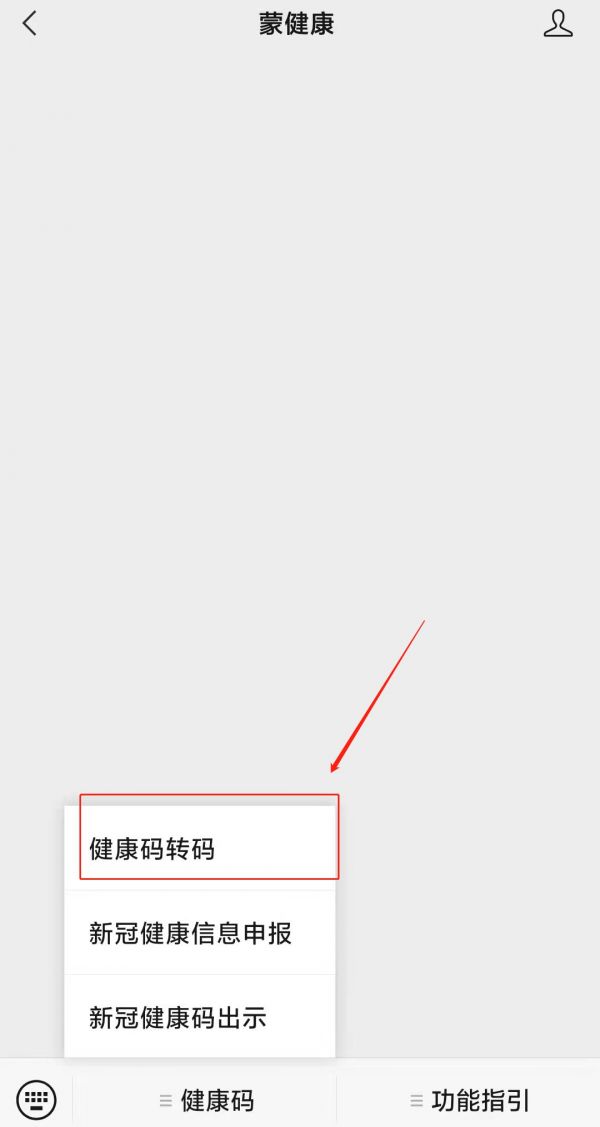
Task: Choose 新冠健康码出示
Action: pos(200,1017)
